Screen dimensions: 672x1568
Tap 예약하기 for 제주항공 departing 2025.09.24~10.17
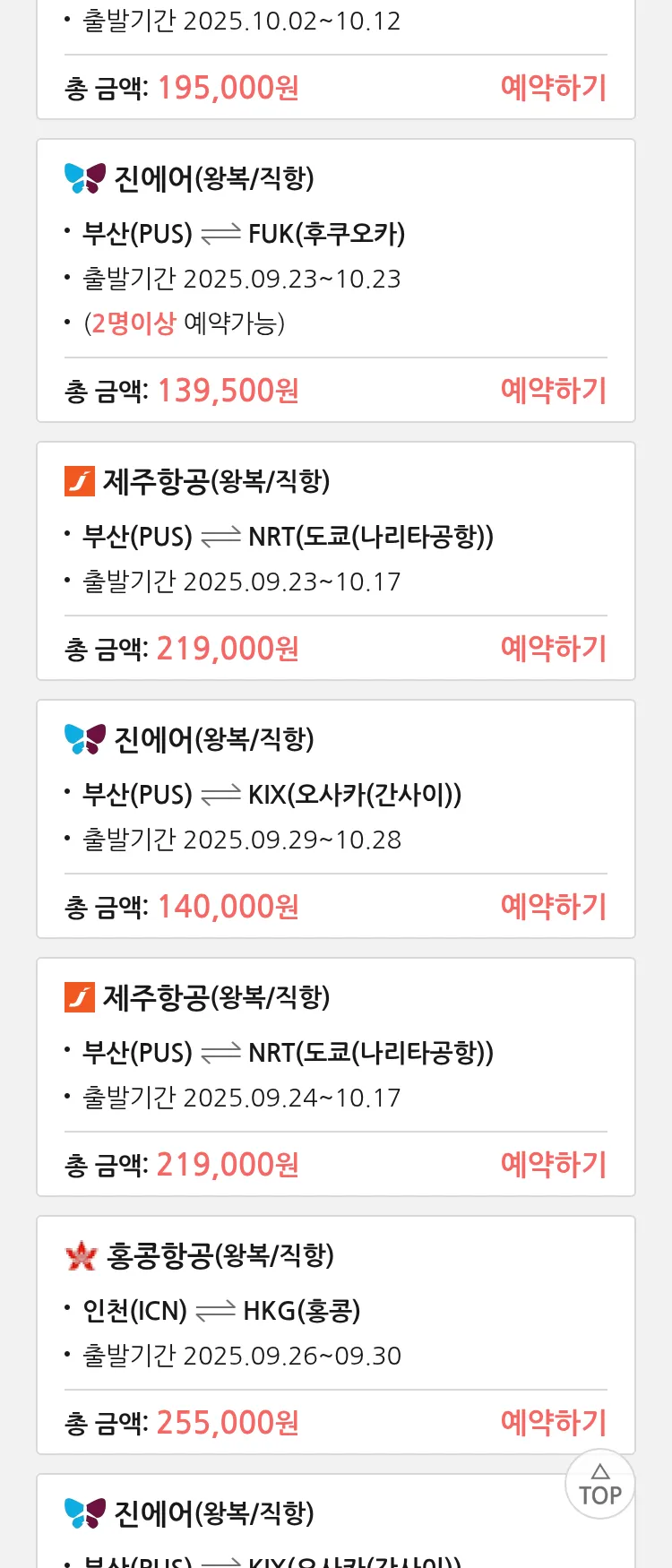point(553,1165)
